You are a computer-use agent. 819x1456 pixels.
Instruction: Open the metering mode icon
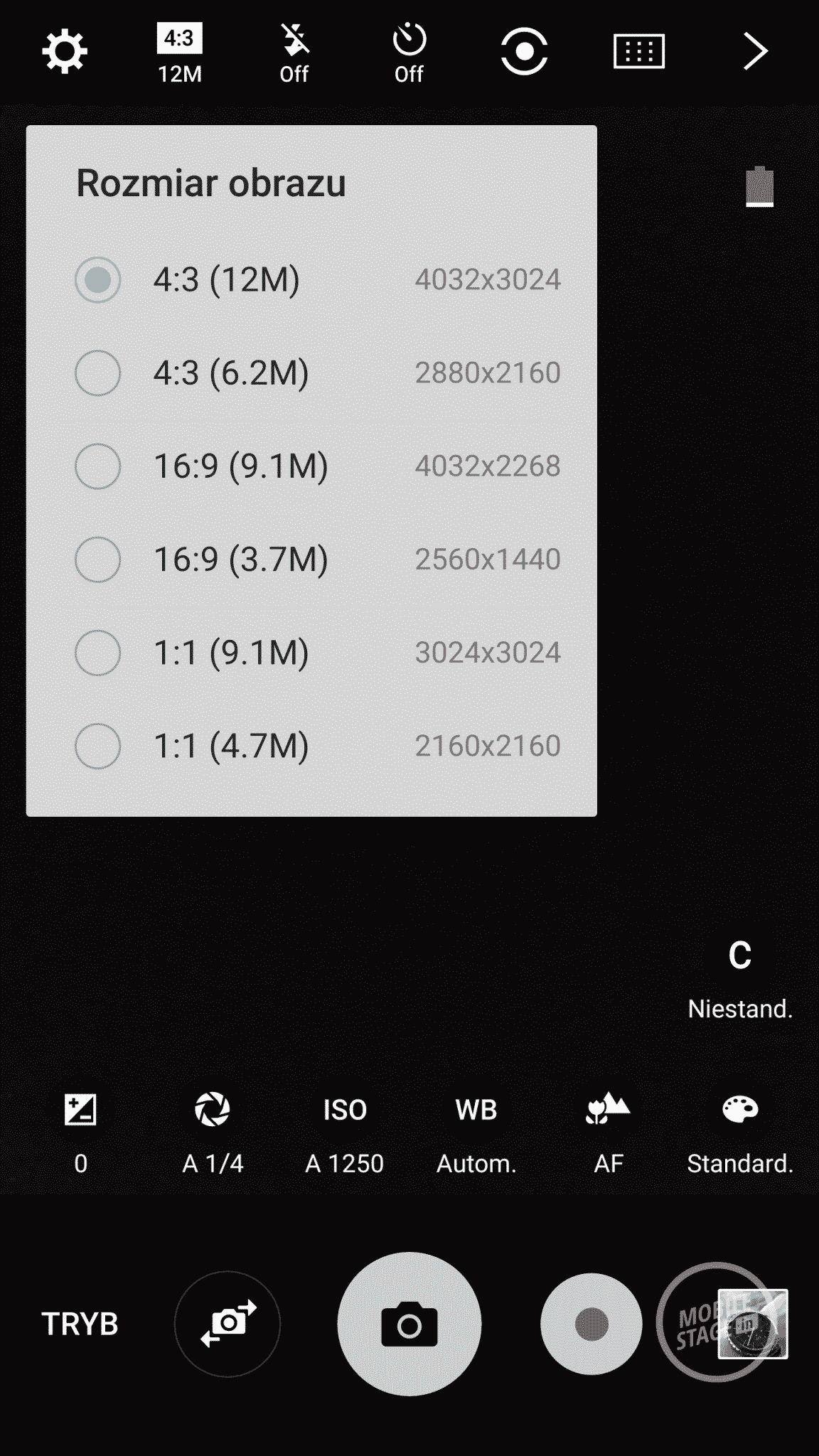524,51
